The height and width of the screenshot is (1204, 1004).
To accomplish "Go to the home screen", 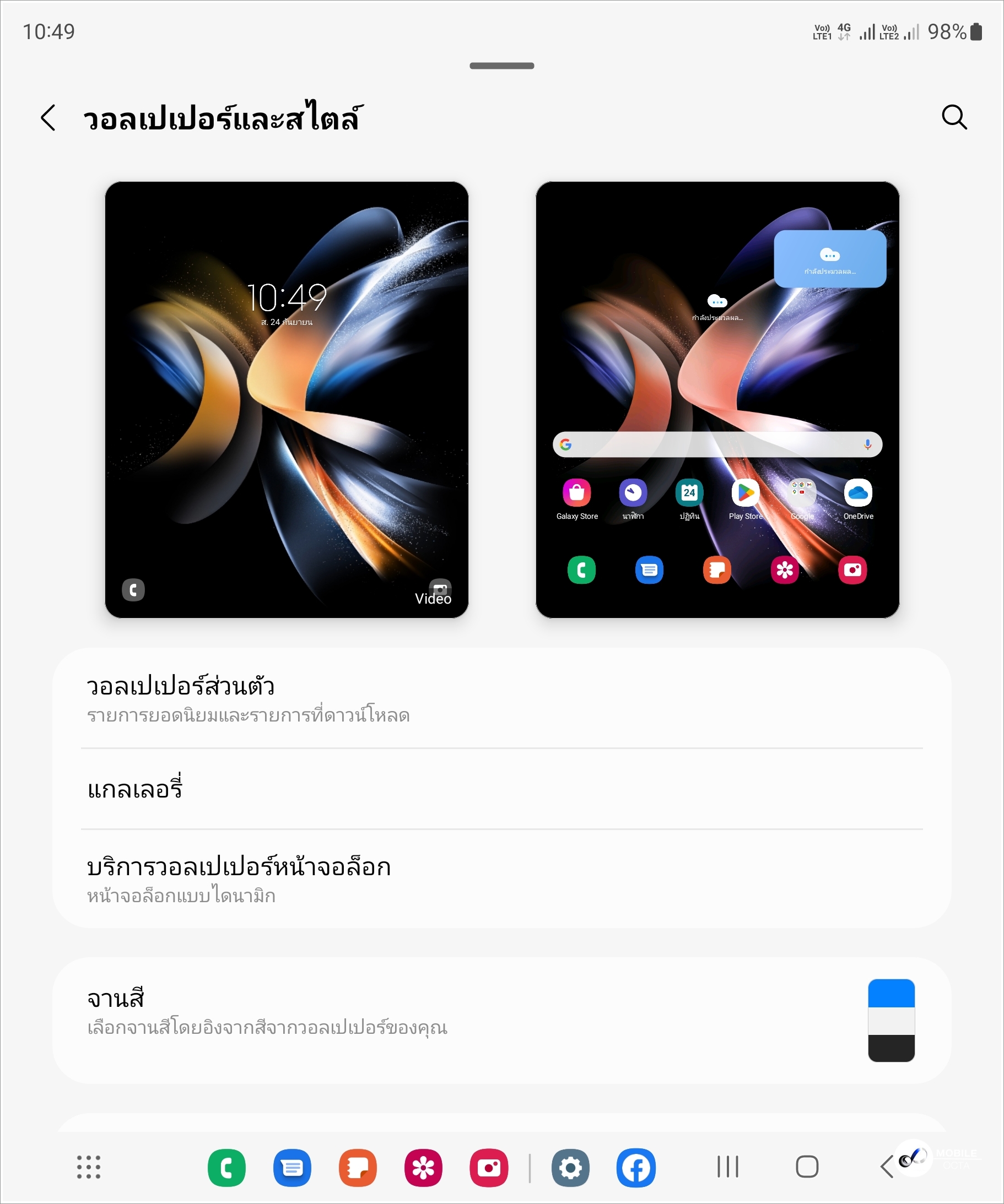I will pos(807,1167).
